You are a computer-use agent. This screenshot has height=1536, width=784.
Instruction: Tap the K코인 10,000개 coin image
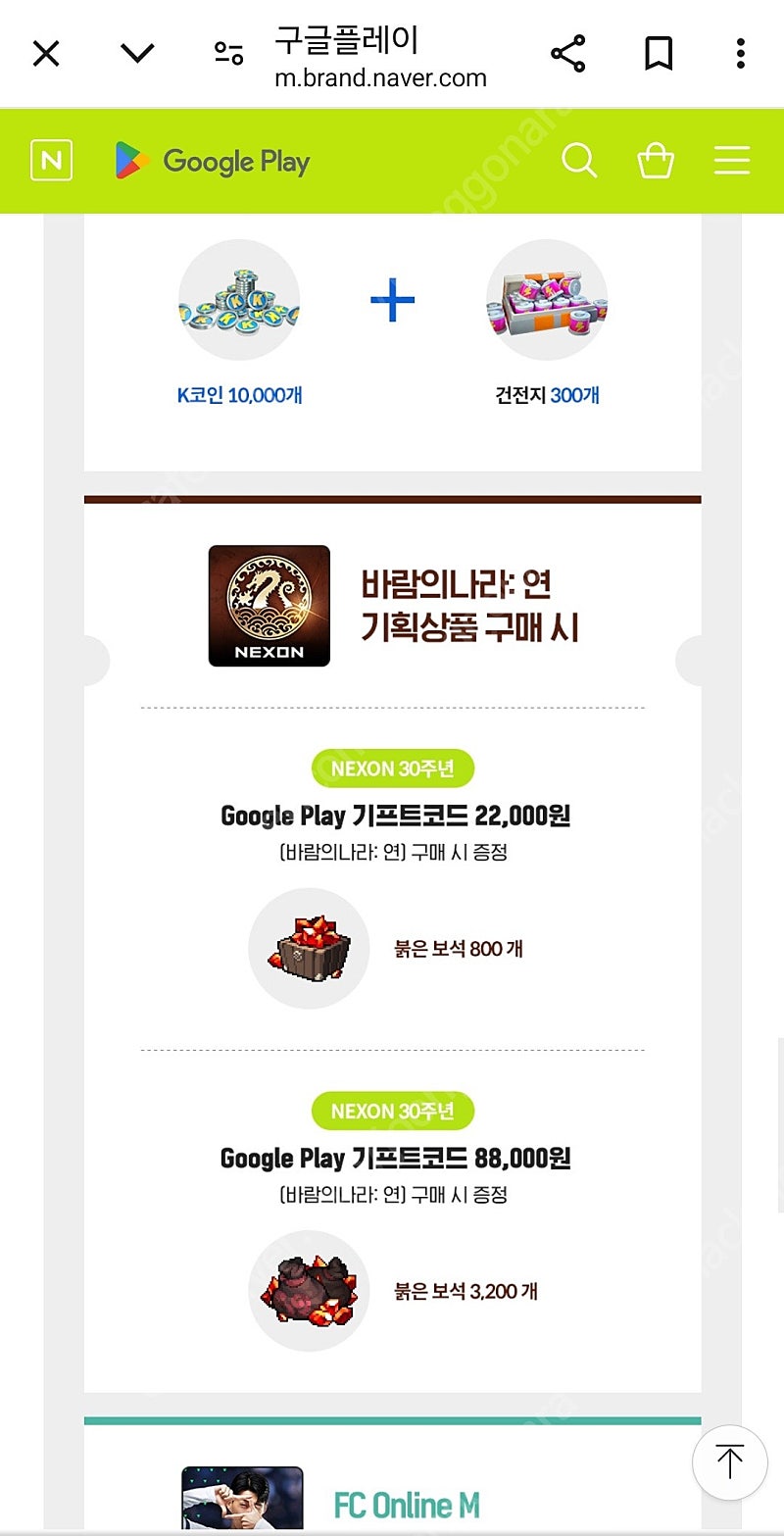[x=239, y=301]
